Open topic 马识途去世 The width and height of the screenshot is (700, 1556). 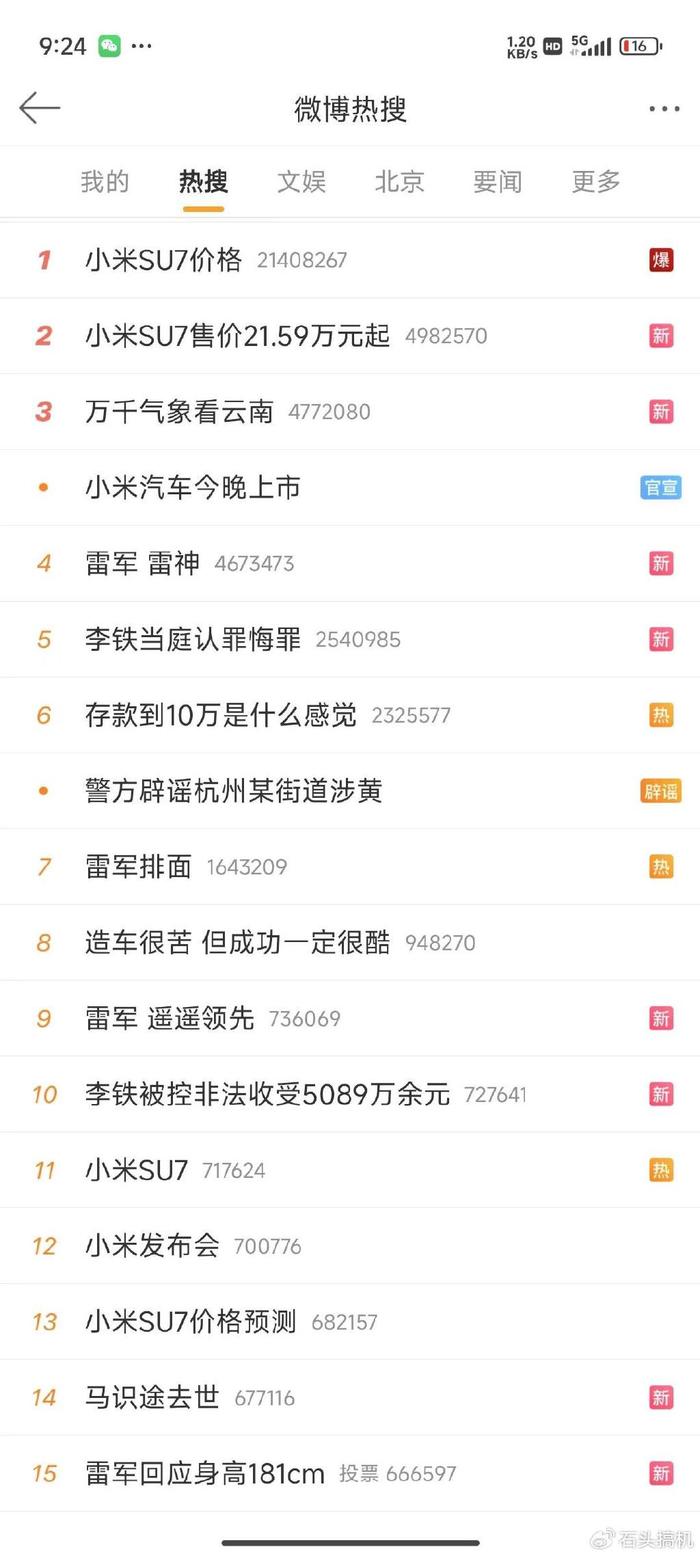[x=350, y=1398]
